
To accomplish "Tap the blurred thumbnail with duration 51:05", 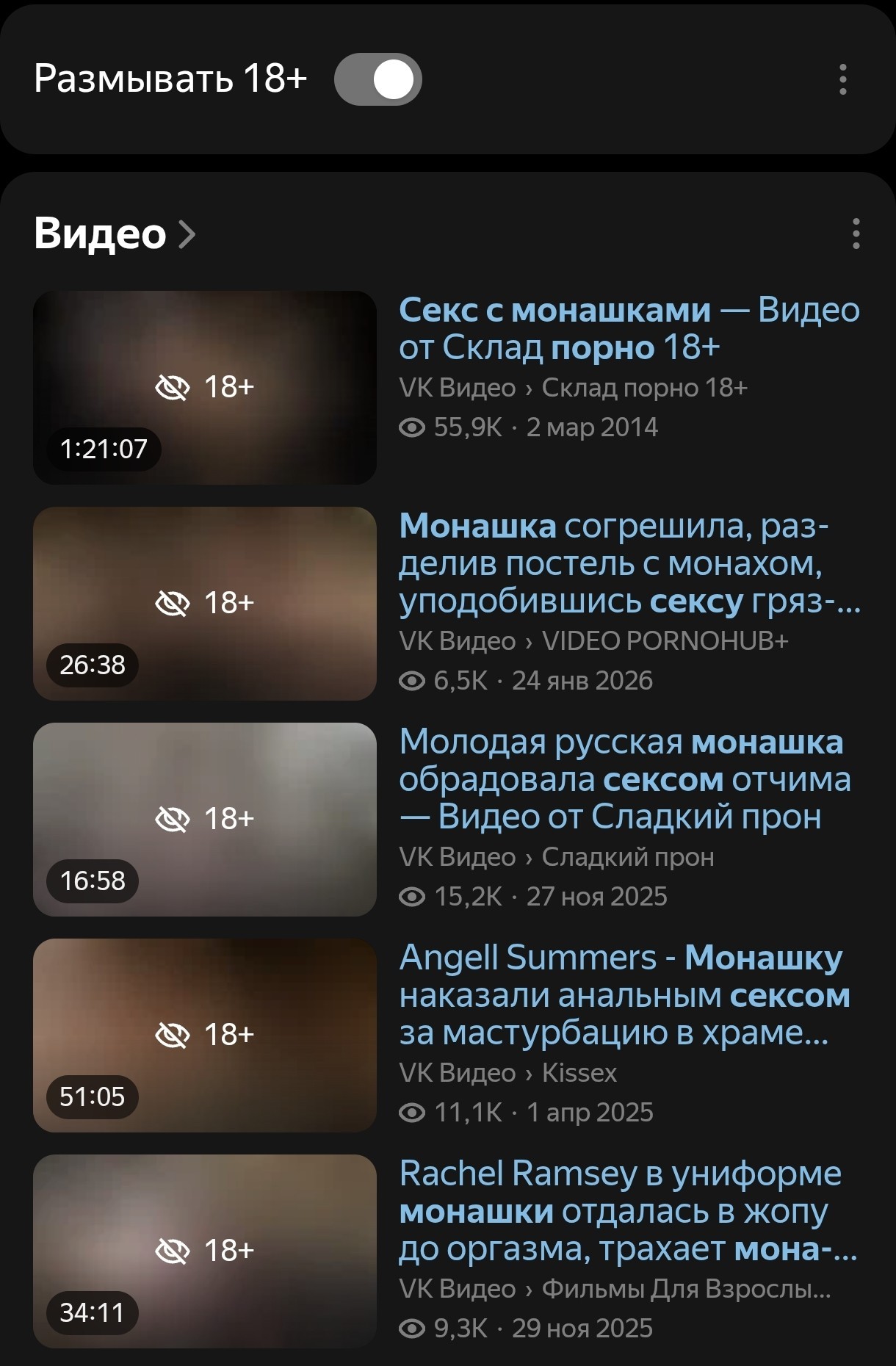I will pyautogui.click(x=205, y=1035).
